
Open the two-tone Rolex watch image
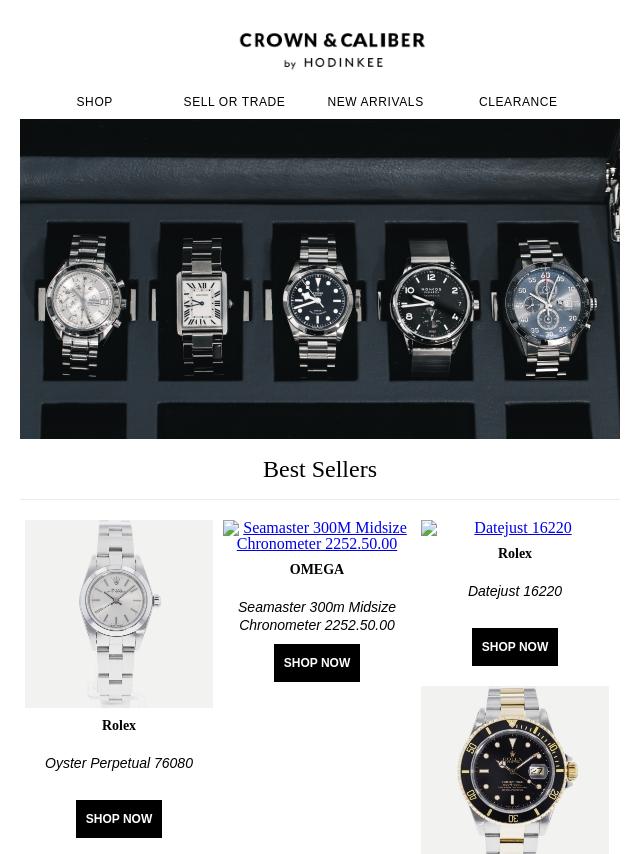tap(515, 769)
